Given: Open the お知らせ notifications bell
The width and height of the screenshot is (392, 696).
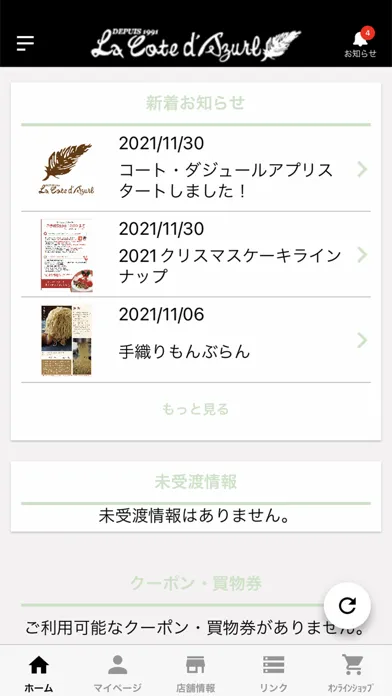Looking at the screenshot, I should click(360, 44).
